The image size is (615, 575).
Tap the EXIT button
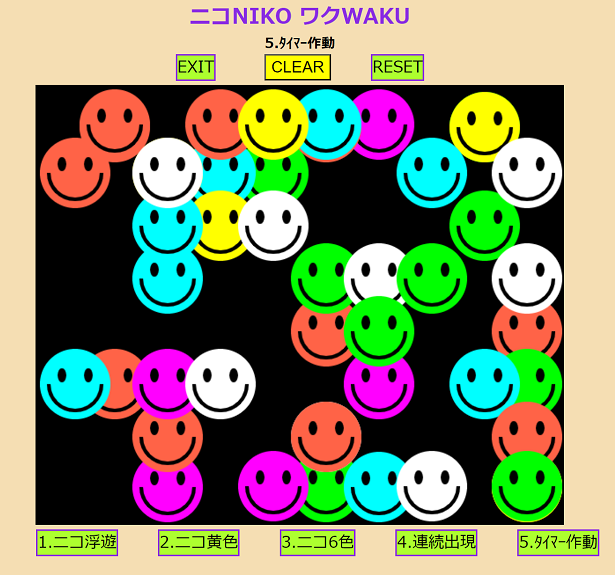pyautogui.click(x=196, y=67)
